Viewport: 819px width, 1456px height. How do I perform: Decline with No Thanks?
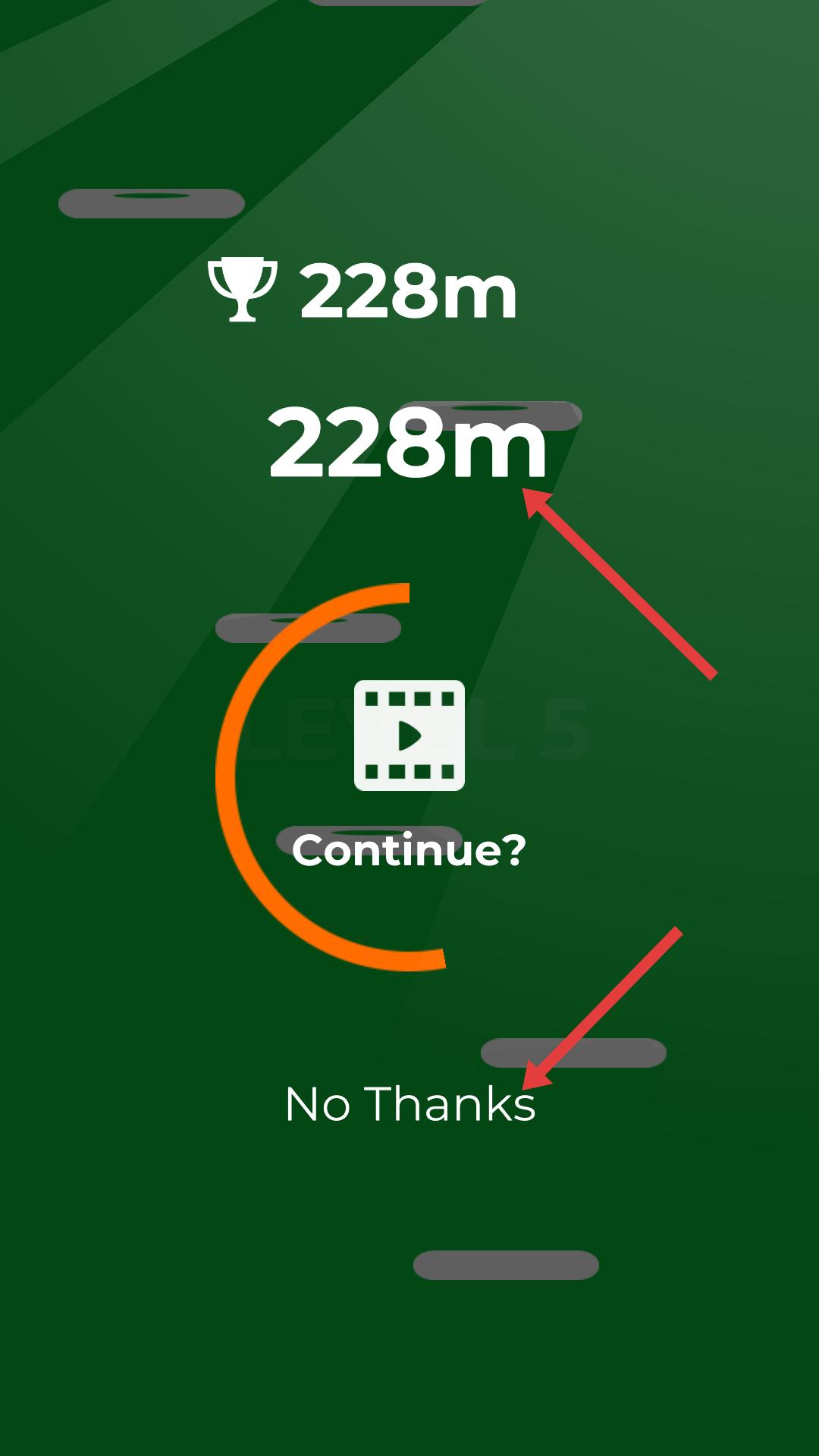pos(409,1104)
